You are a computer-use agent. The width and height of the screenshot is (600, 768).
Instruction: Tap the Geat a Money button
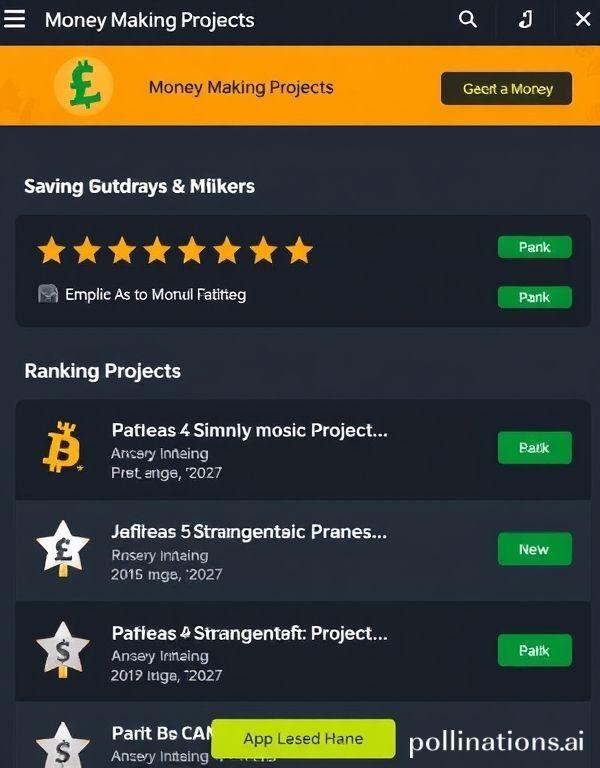pos(507,88)
